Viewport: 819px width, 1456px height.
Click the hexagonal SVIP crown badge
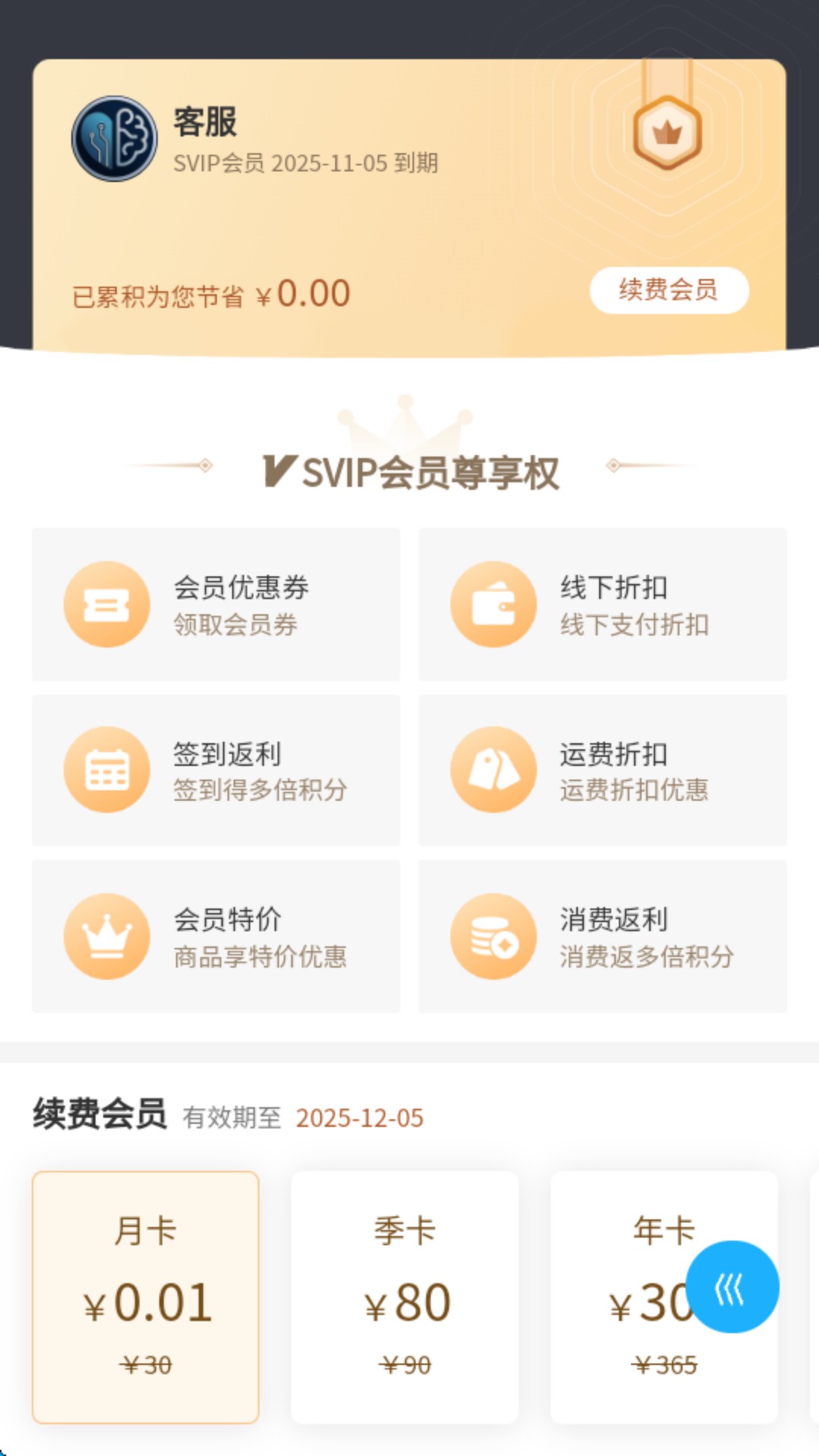point(666,135)
